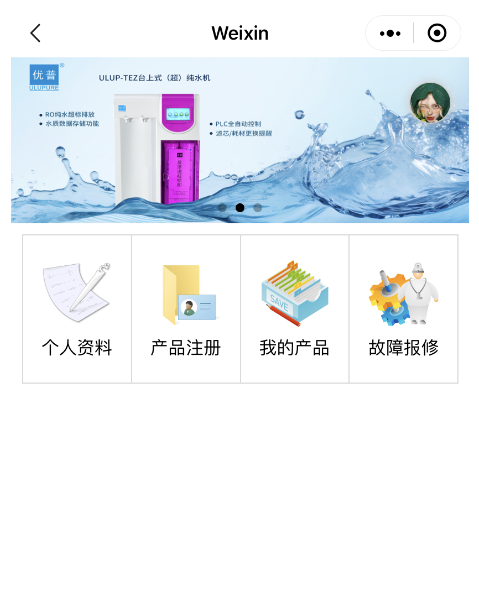
Task: Open the mini program's three-dot menu
Action: coord(390,34)
